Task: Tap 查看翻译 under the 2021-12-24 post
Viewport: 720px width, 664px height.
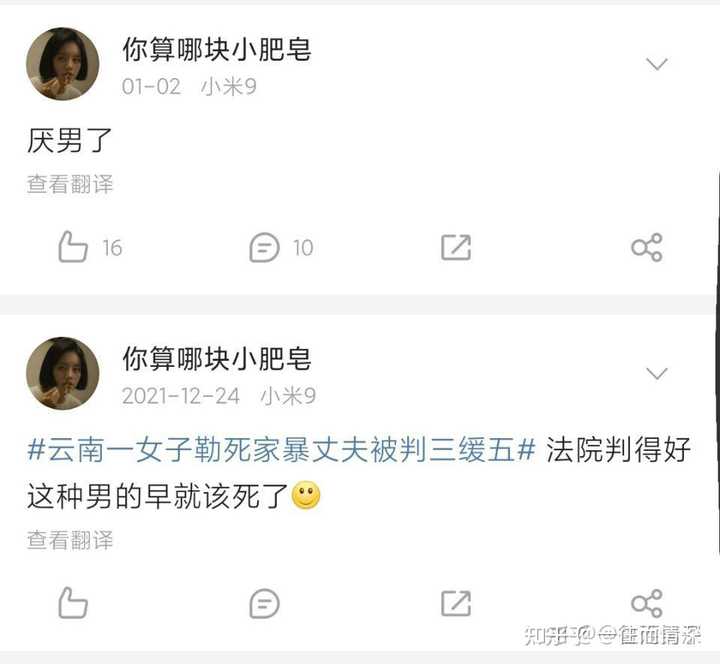Action: point(70,541)
